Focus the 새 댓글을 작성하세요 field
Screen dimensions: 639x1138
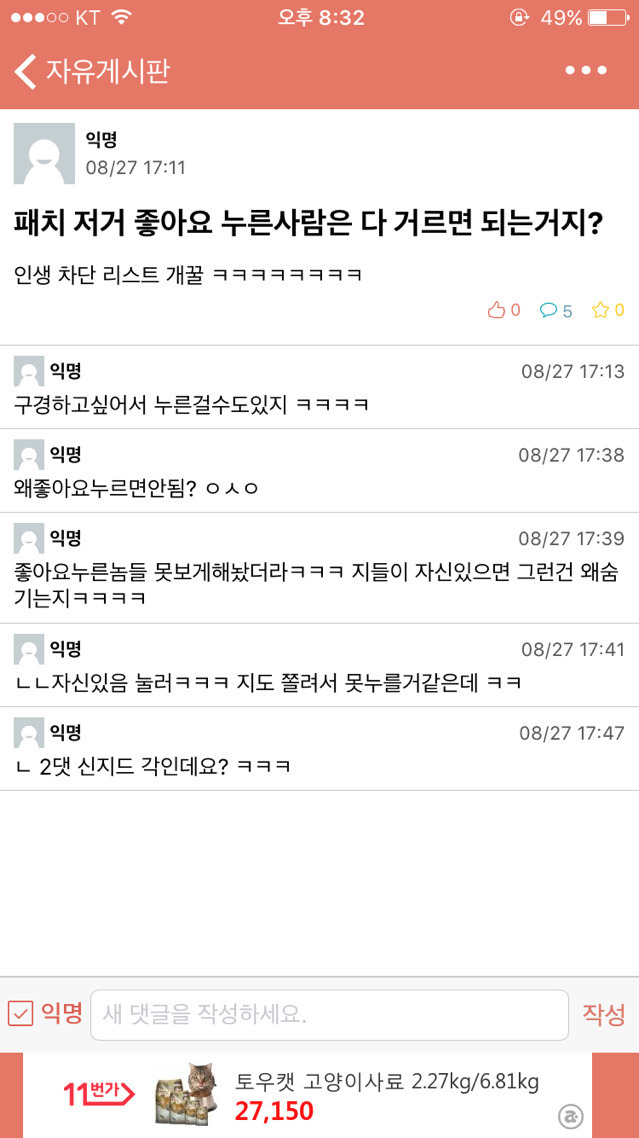329,1015
